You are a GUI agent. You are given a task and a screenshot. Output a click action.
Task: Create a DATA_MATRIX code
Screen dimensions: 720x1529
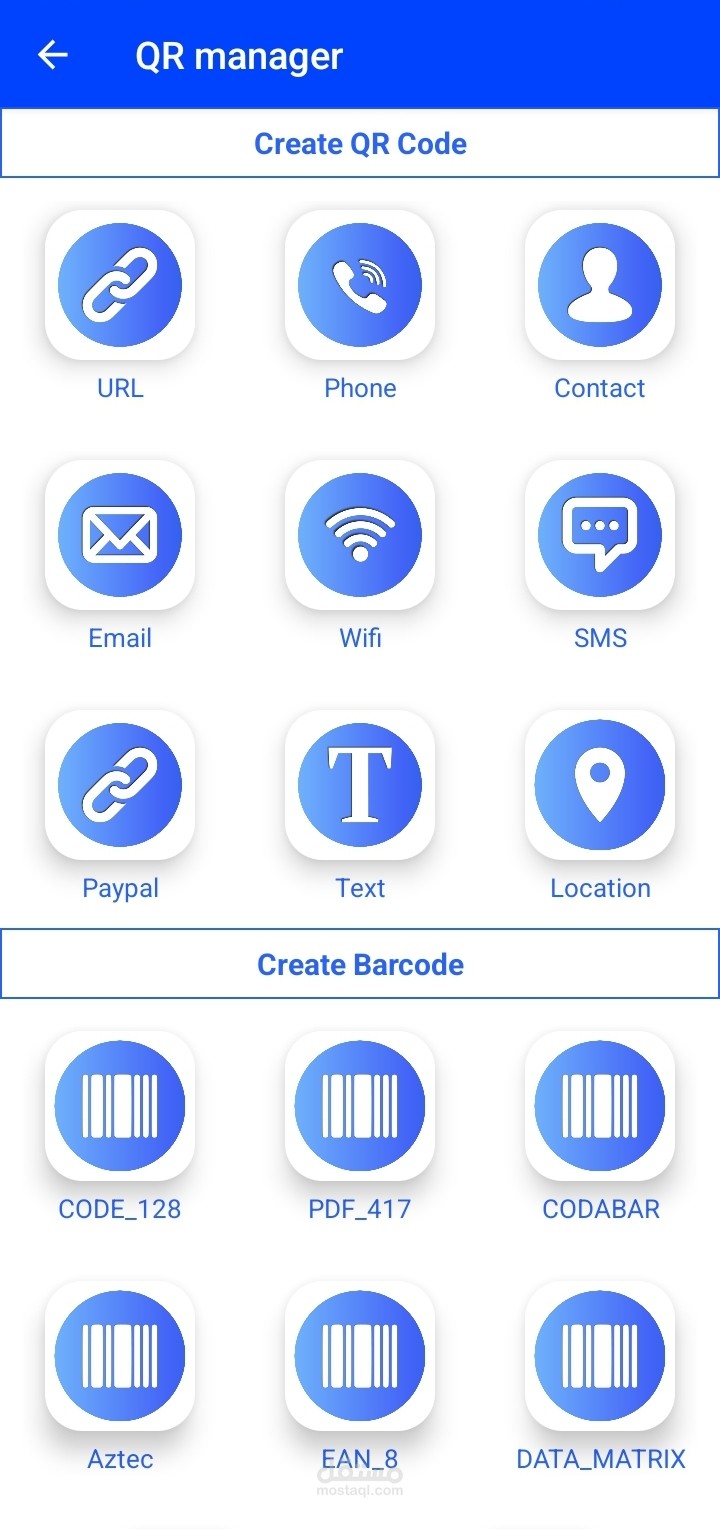pos(600,1356)
